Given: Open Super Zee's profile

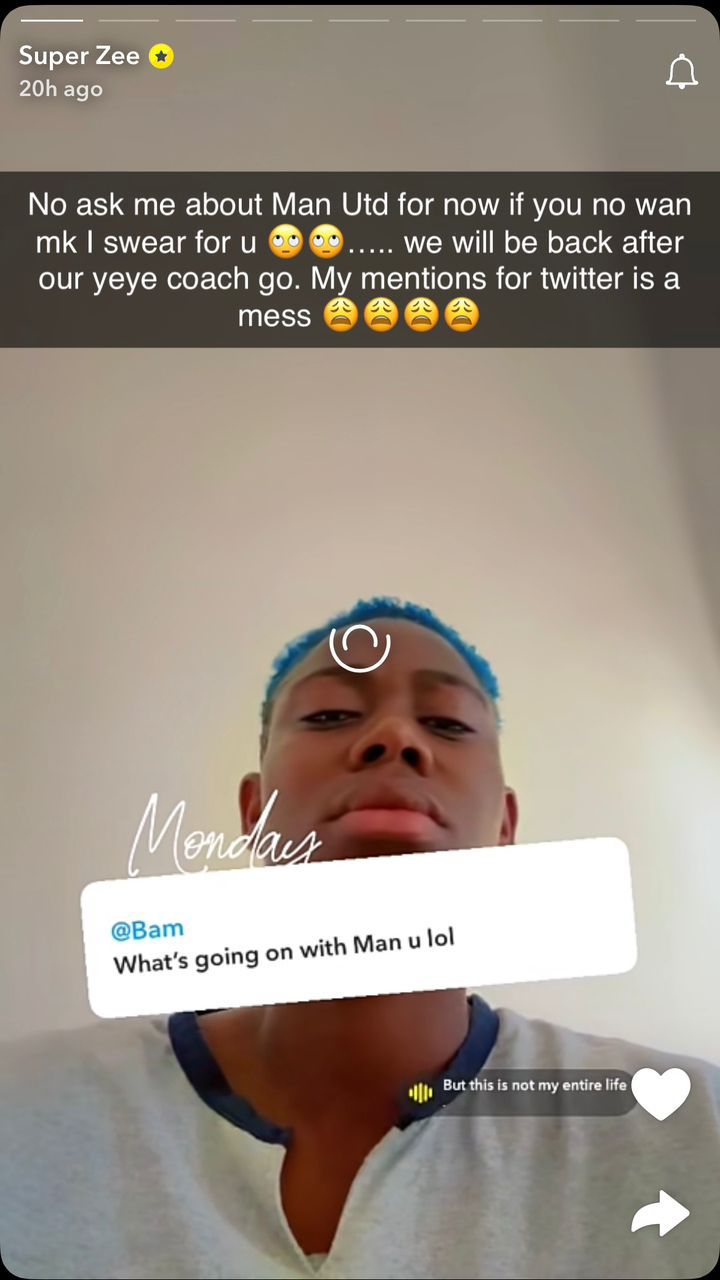Looking at the screenshot, I should (x=80, y=56).
